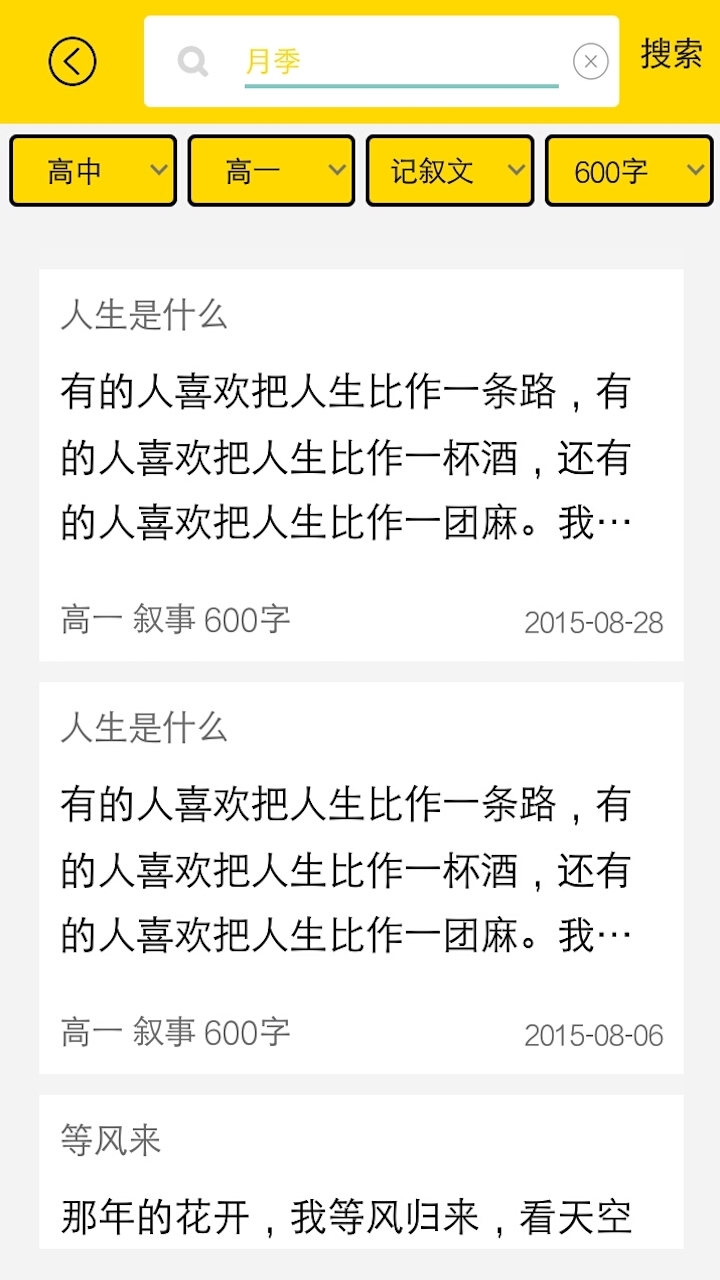Tap the circled X icon beside the input
Image resolution: width=720 pixels, height=1280 pixels.
coord(591,60)
